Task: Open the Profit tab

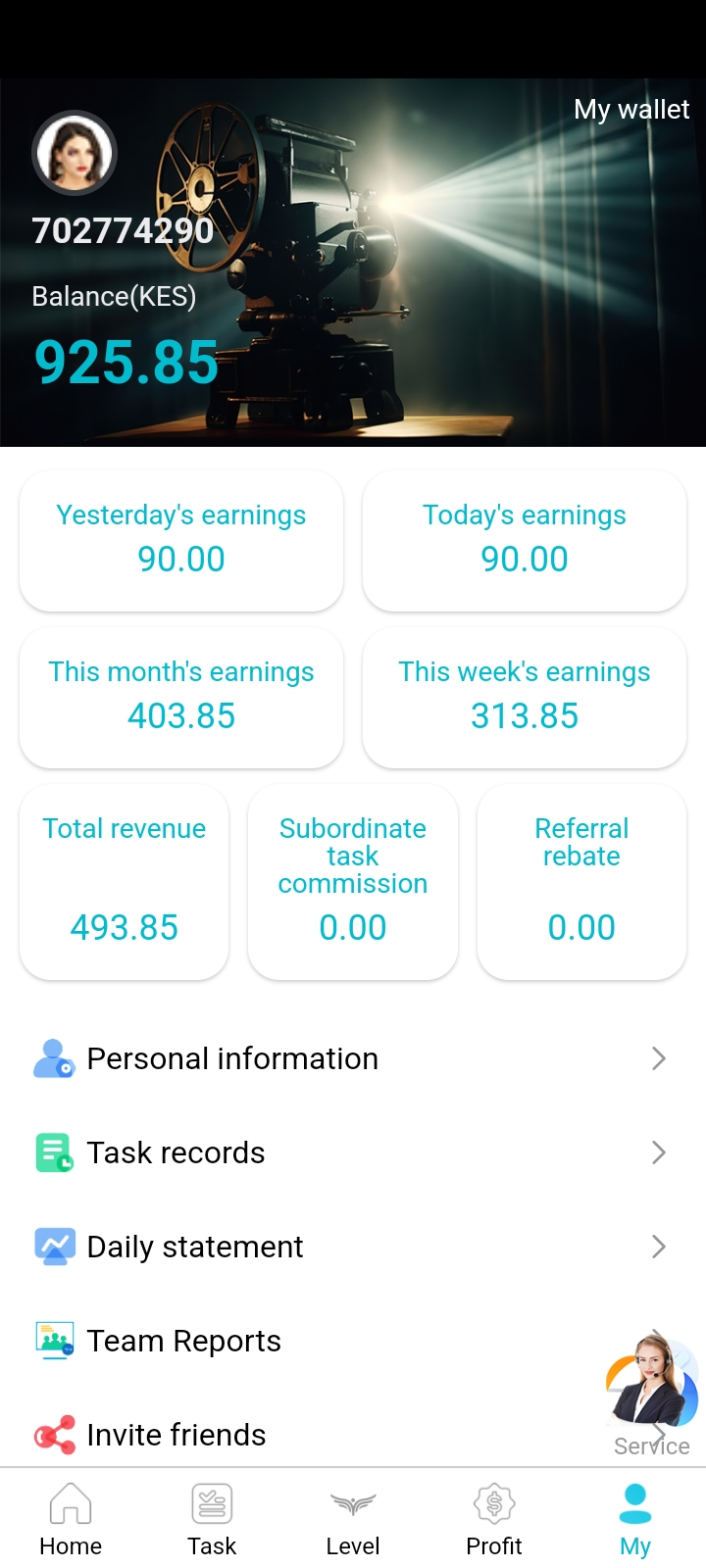Action: pyautogui.click(x=494, y=1518)
